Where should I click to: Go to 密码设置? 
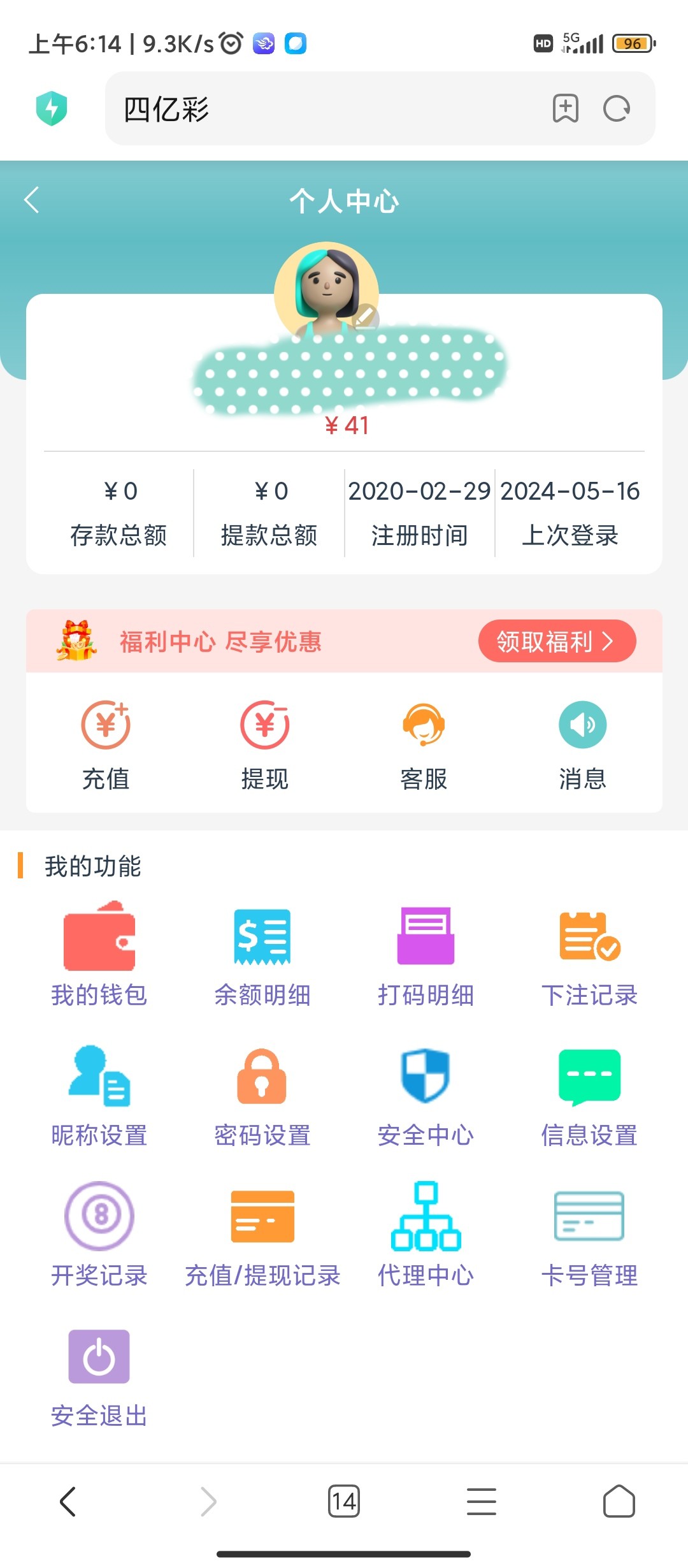coord(262,1094)
